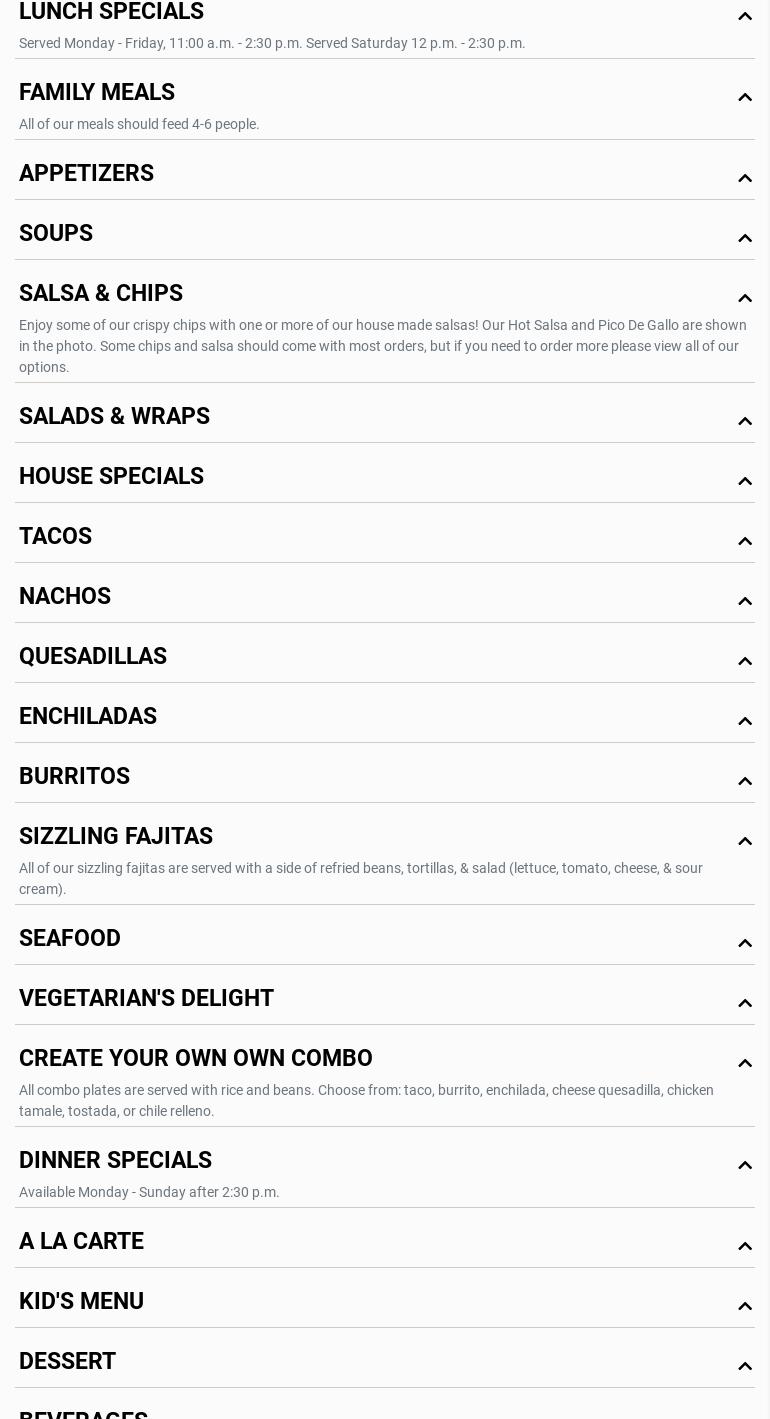Show the Tacos menu items
The image size is (770, 1419).
pyautogui.click(x=55, y=536)
